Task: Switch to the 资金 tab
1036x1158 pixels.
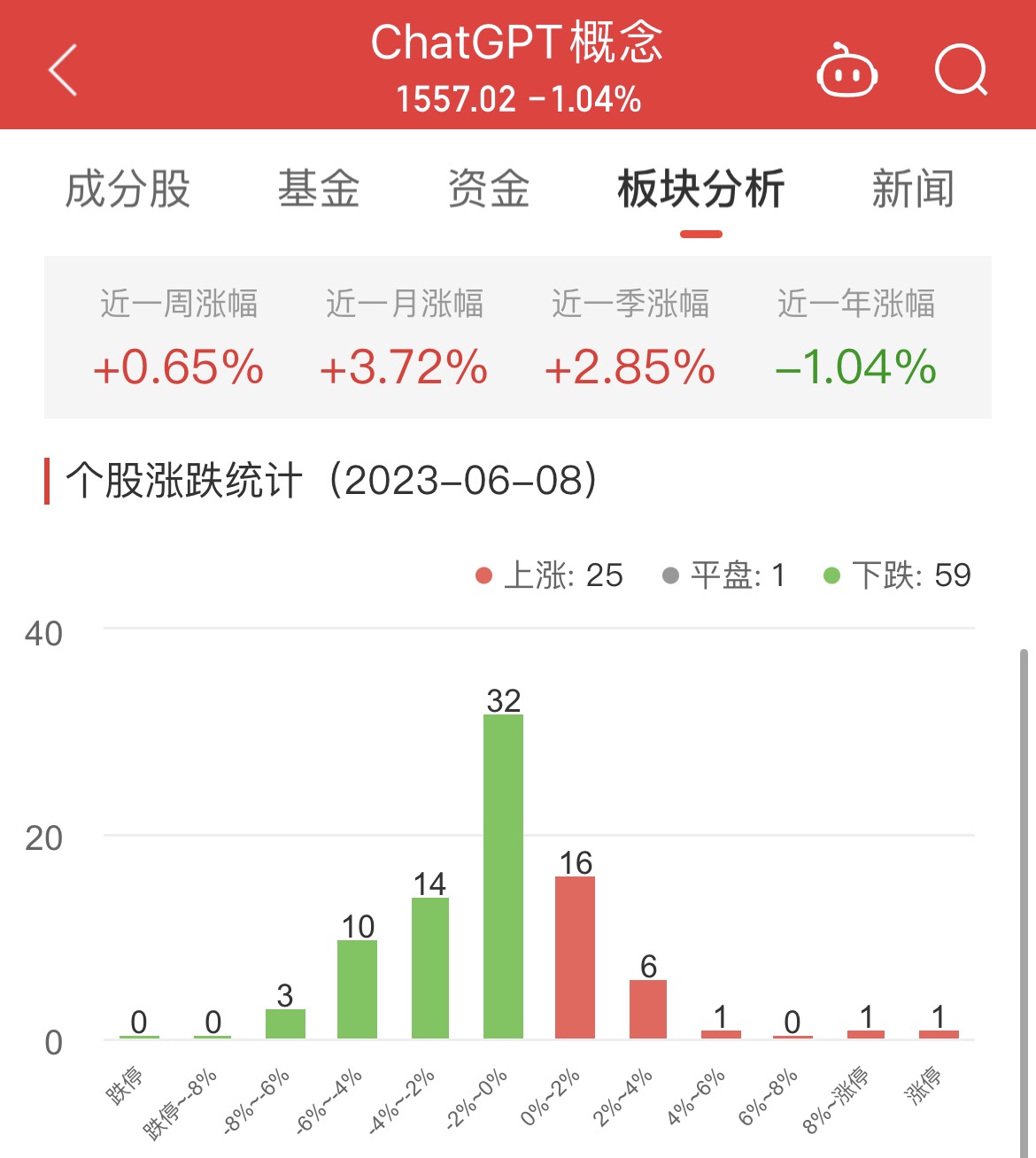Action: (x=489, y=189)
